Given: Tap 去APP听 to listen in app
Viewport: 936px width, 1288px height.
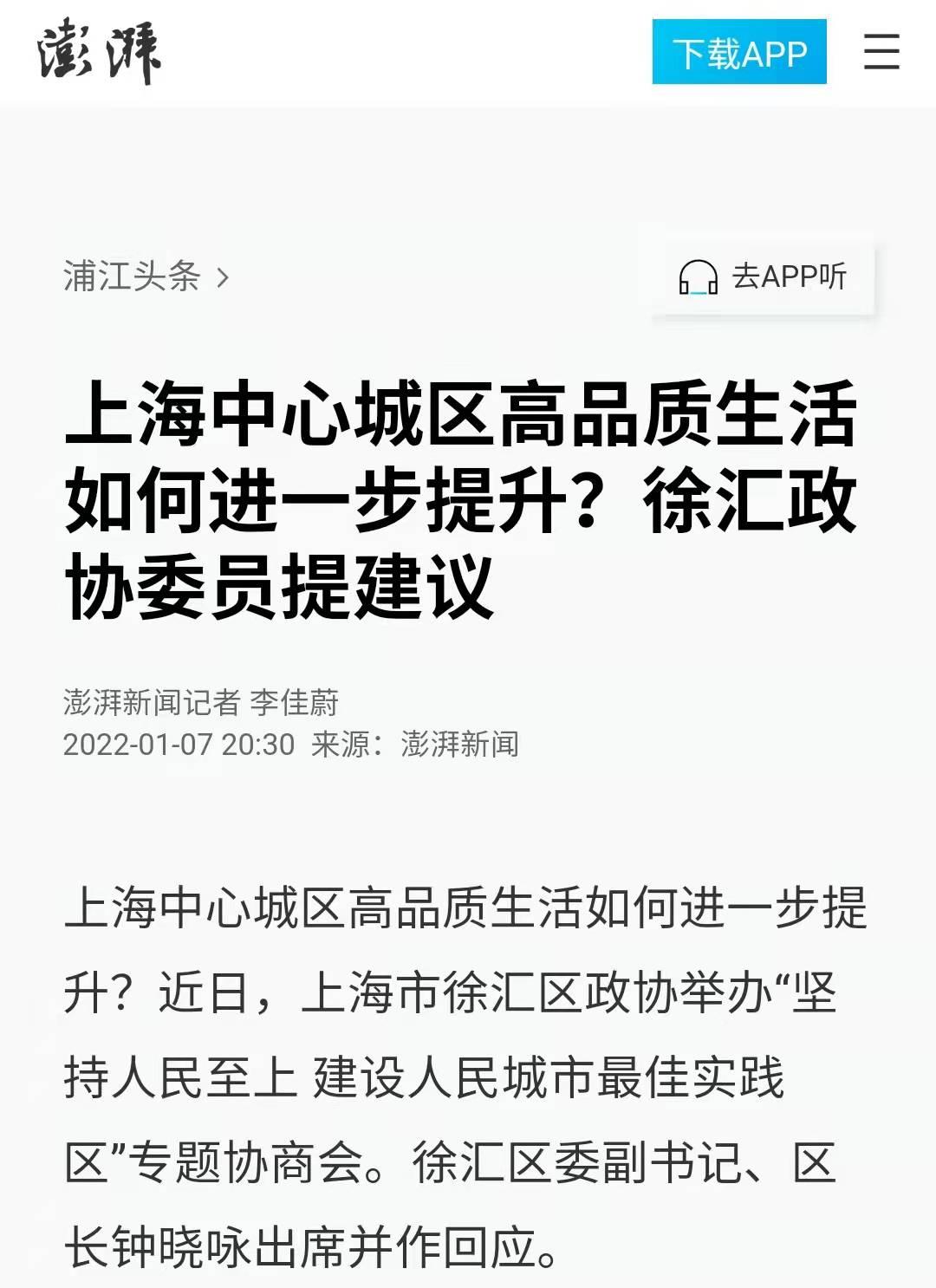Looking at the screenshot, I should tap(763, 276).
